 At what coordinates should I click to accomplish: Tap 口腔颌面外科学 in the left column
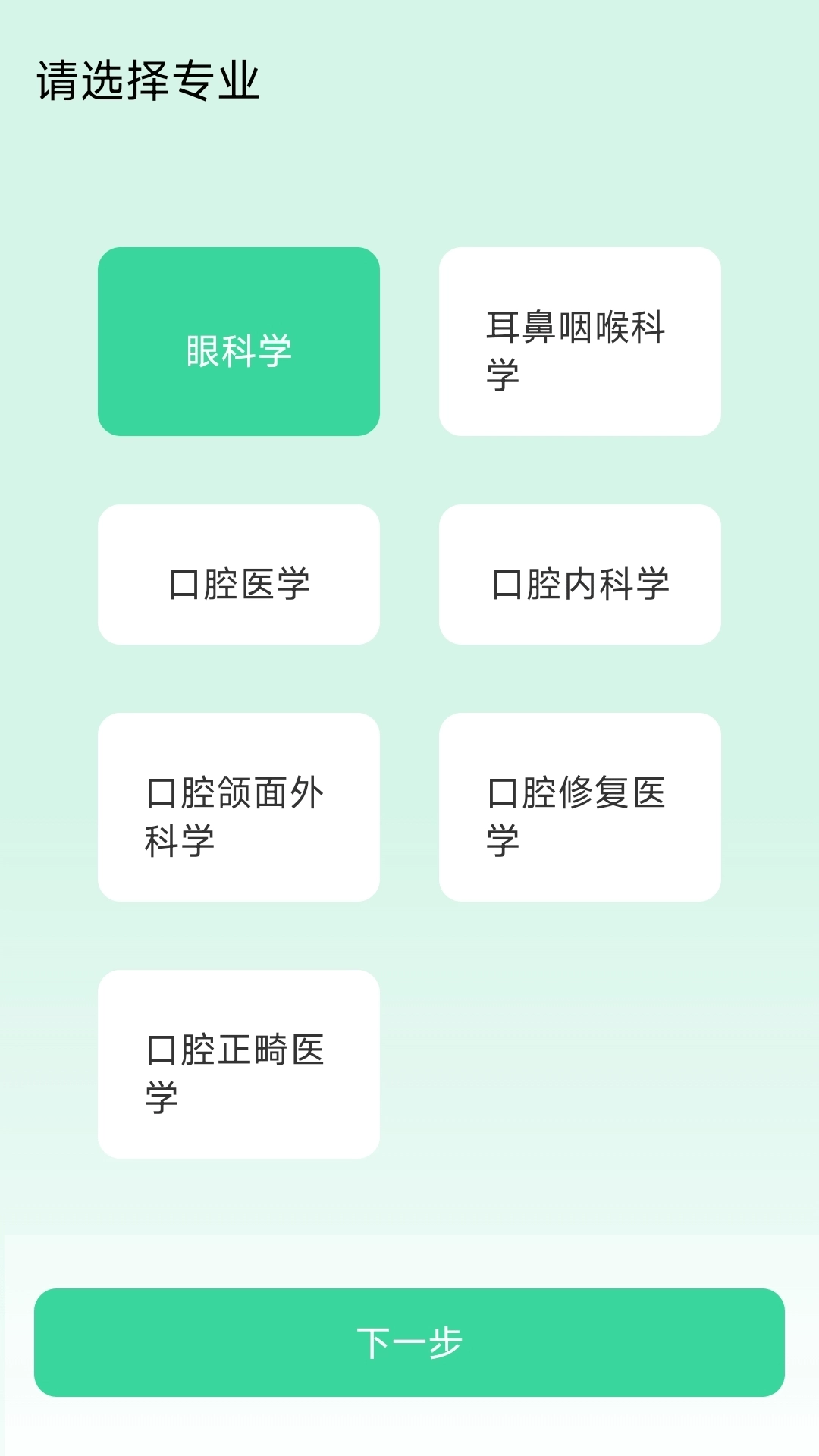tap(239, 807)
